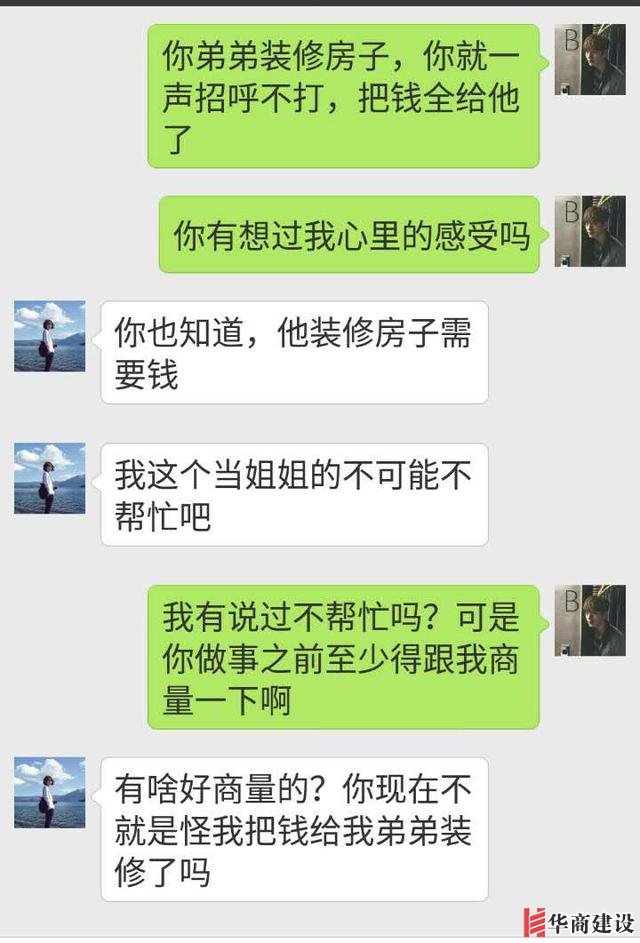This screenshot has height=943, width=640.
Task: Open contact avatar beside "你也知道，他装修房子需要钱"
Action: tap(50, 337)
